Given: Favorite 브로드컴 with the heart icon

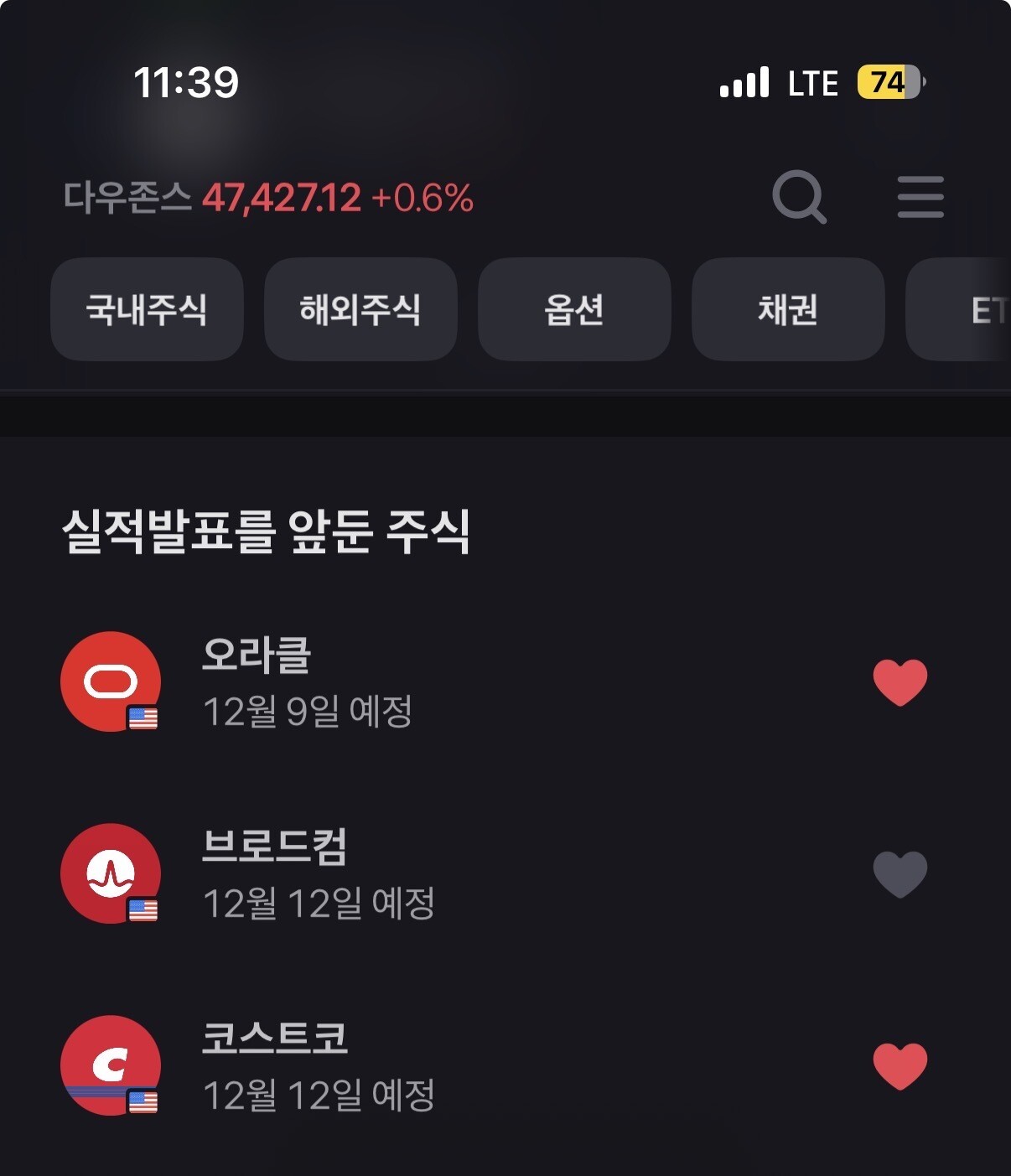Looking at the screenshot, I should click(900, 874).
